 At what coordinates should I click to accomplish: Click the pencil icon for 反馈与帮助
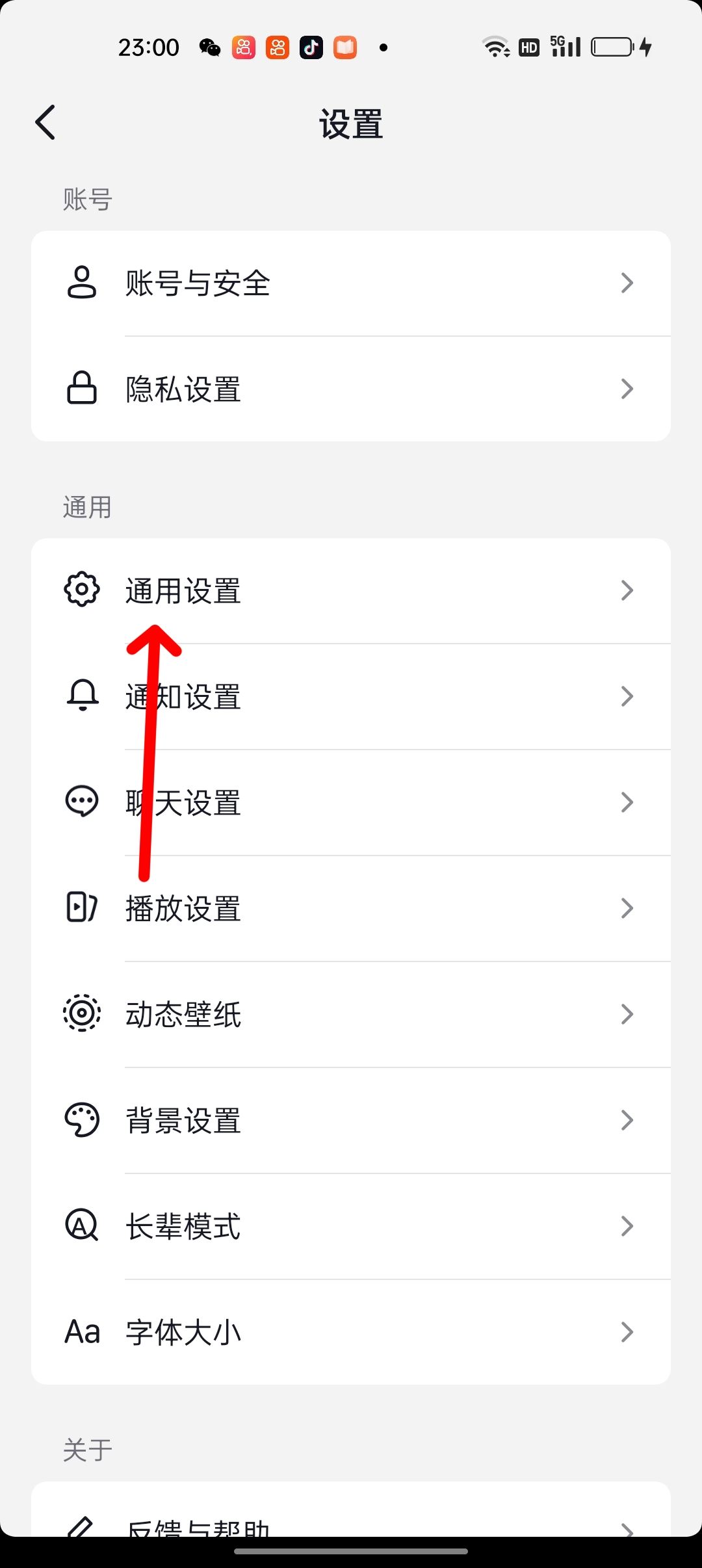click(x=82, y=1528)
